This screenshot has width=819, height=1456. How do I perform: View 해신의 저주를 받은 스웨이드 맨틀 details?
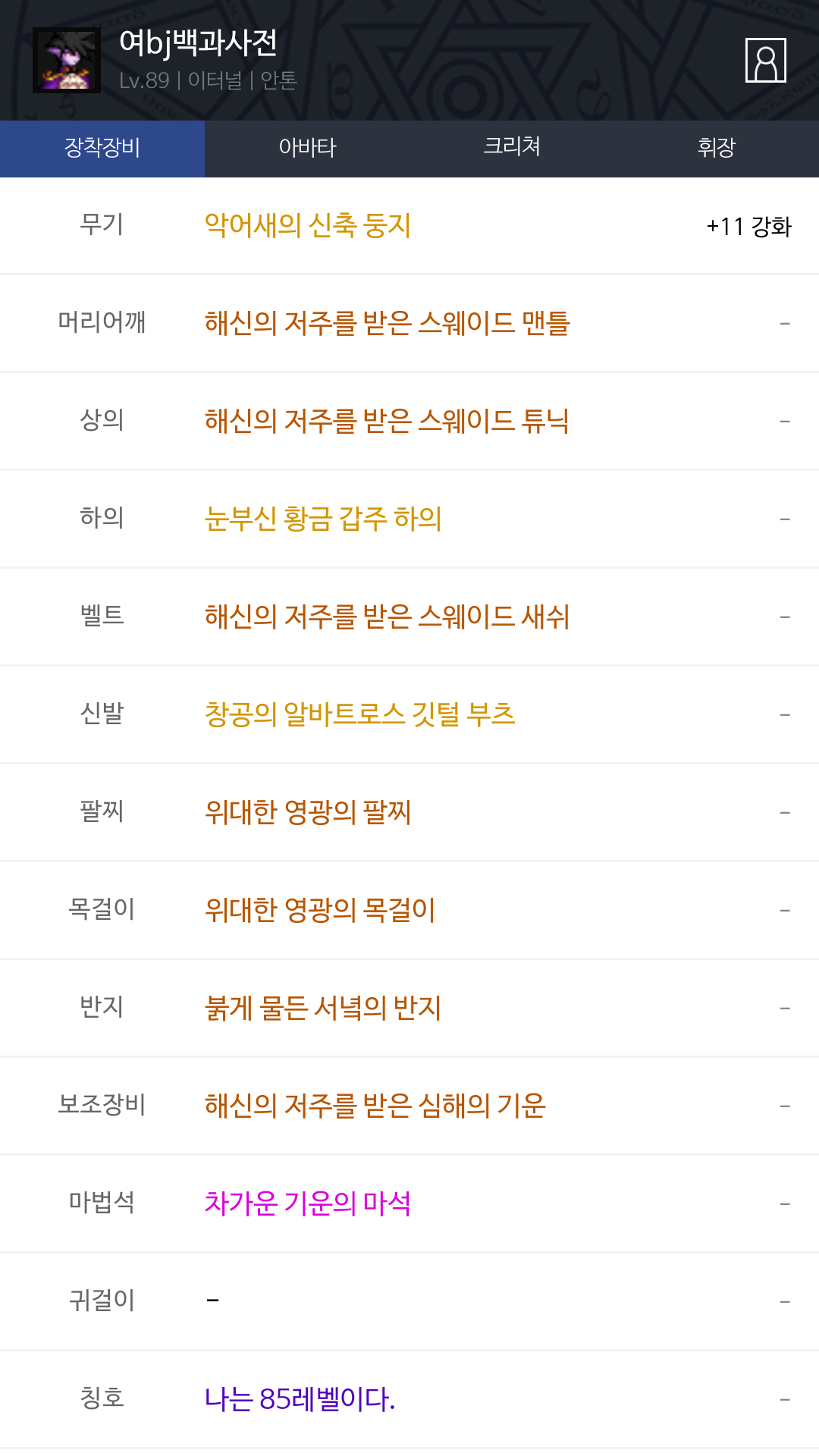click(388, 323)
